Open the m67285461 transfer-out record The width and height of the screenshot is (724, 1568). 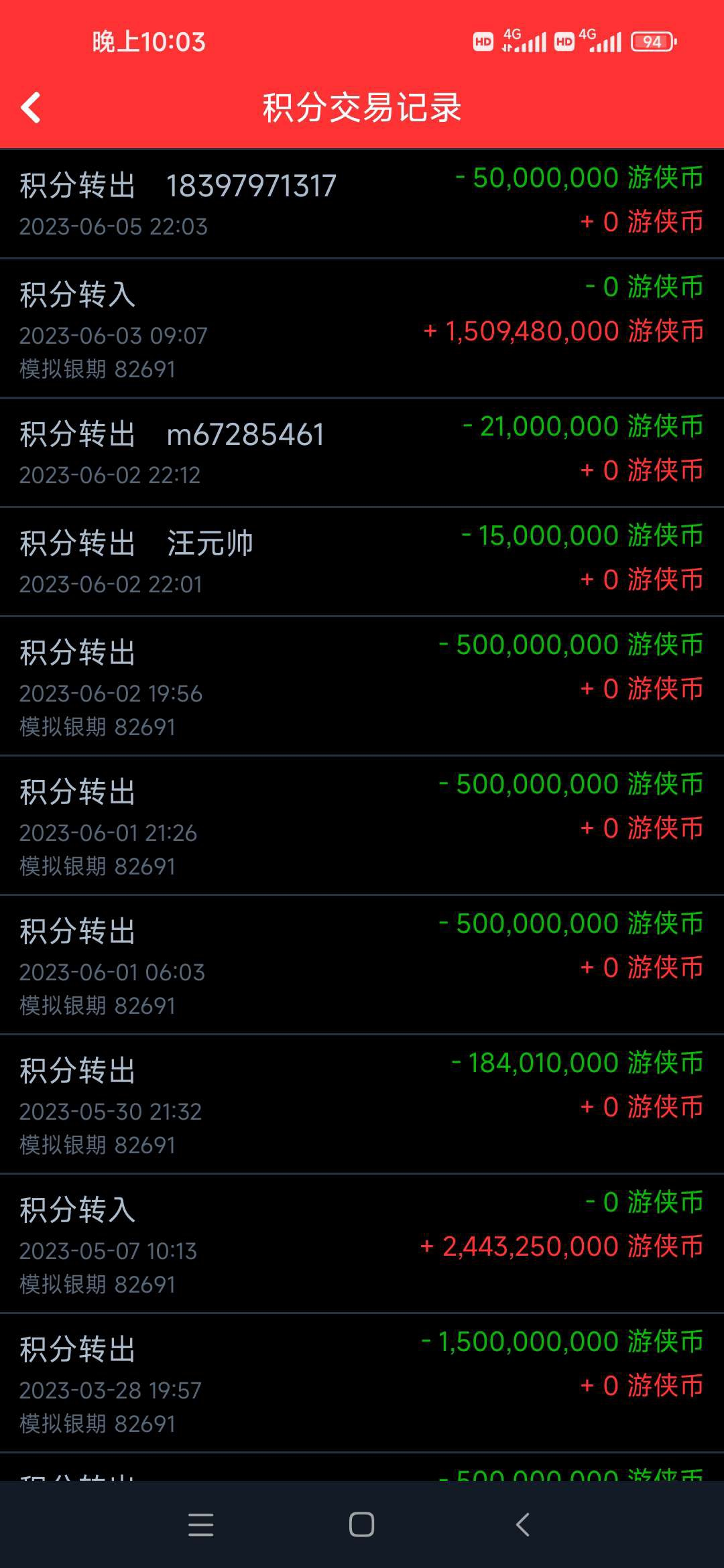(x=362, y=453)
